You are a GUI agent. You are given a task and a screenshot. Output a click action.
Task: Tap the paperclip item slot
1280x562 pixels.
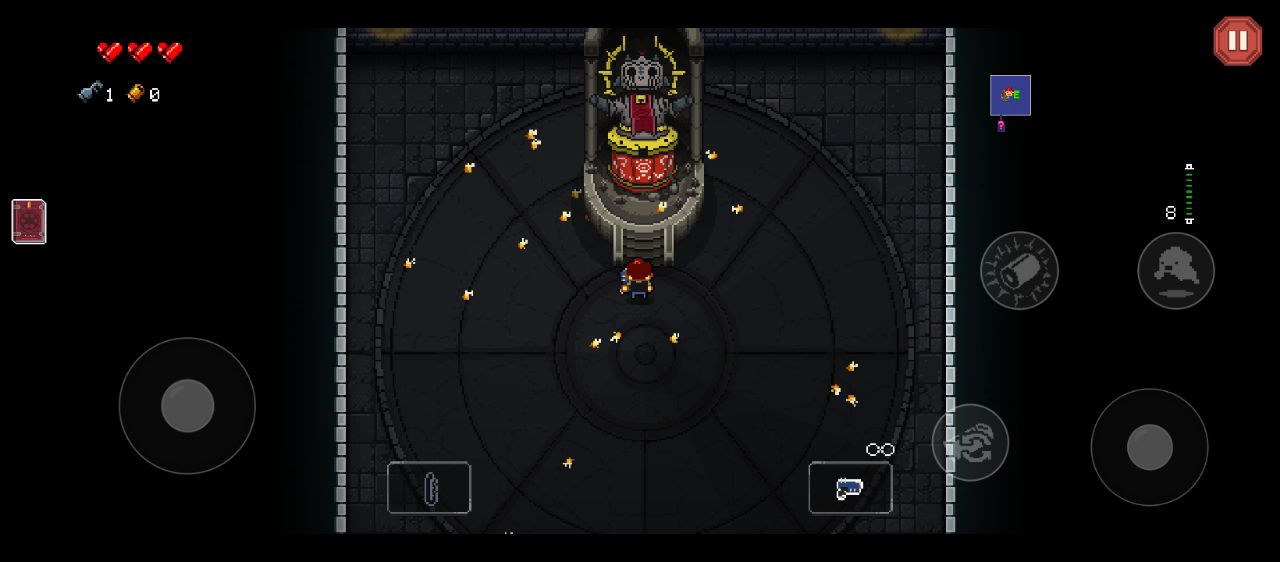tap(429, 488)
